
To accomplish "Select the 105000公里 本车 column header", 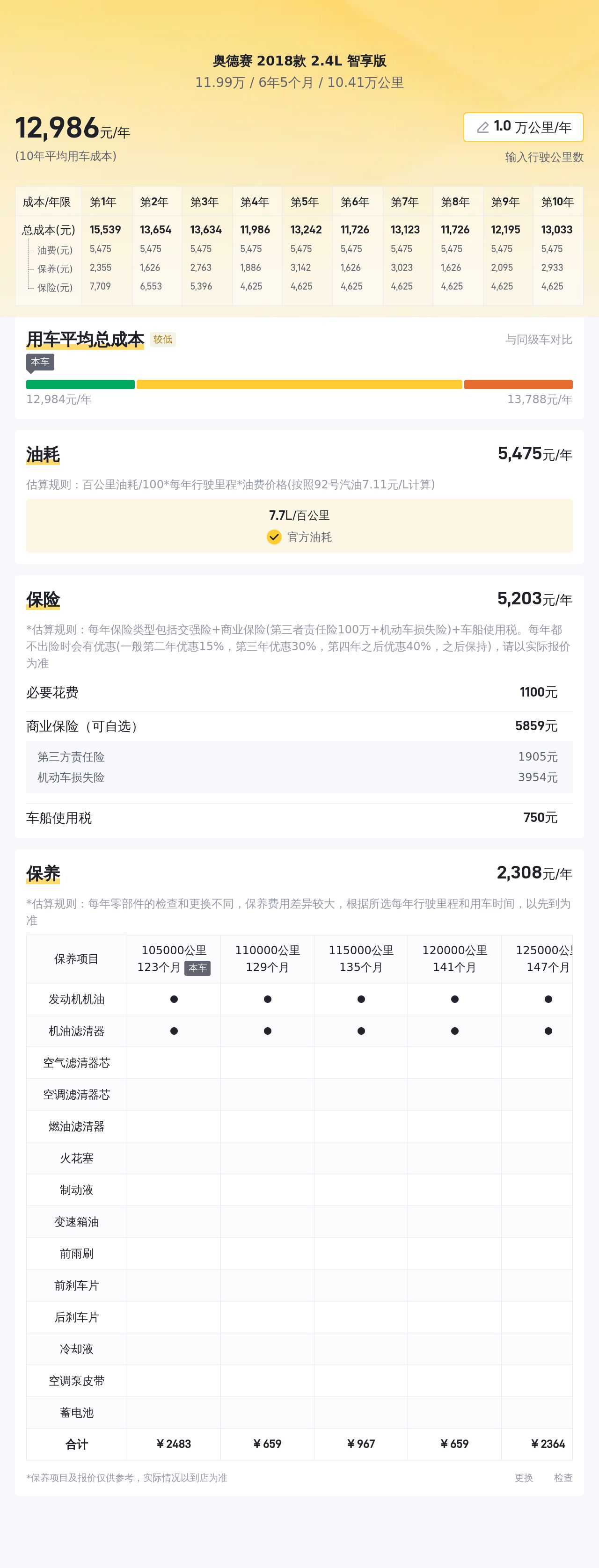I will coord(175,958).
